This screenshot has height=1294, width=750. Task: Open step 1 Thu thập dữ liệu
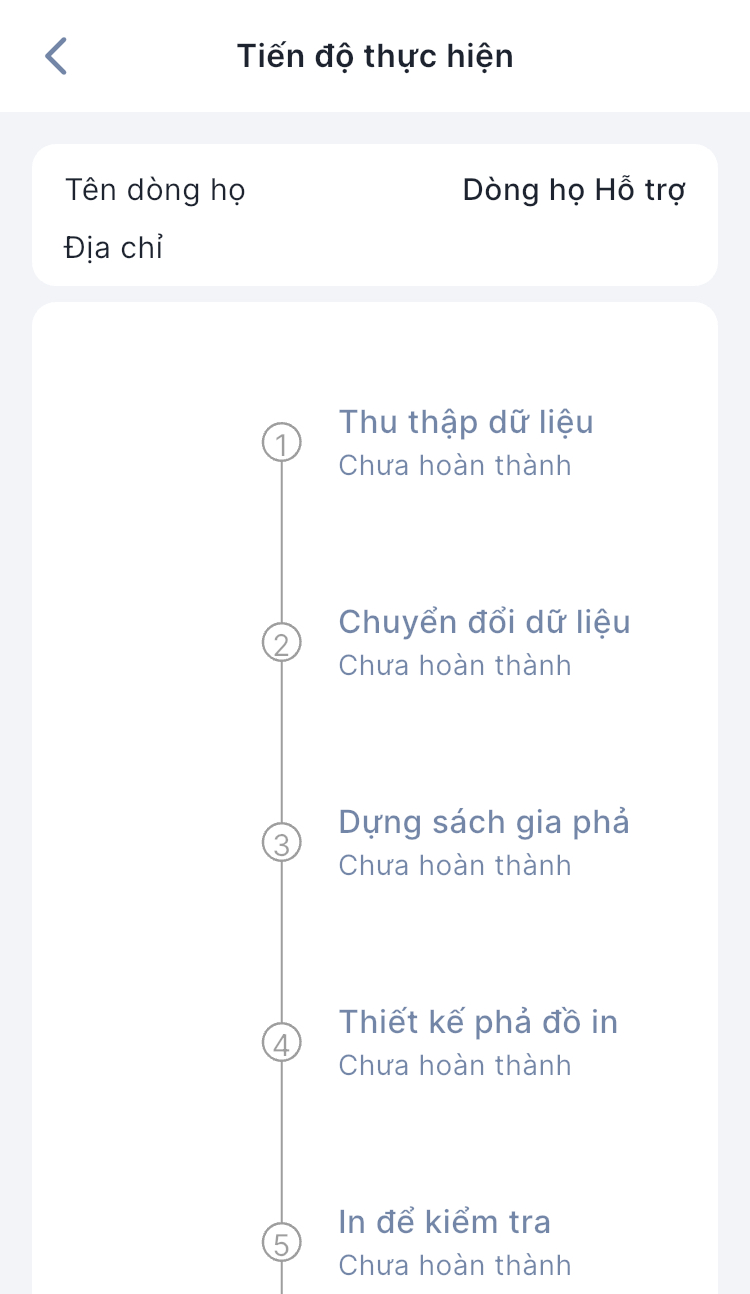pyautogui.click(x=465, y=423)
